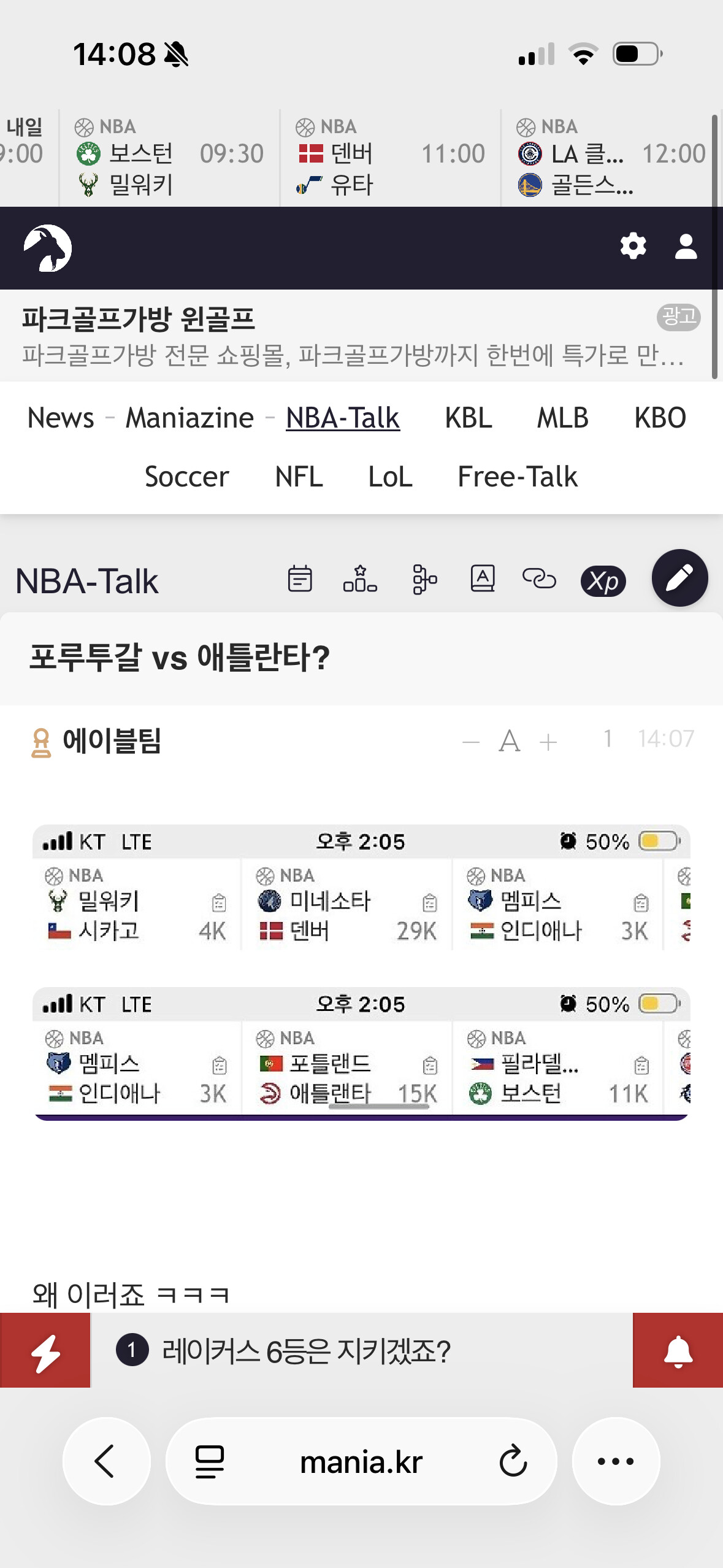Open the user profile icon

[686, 247]
